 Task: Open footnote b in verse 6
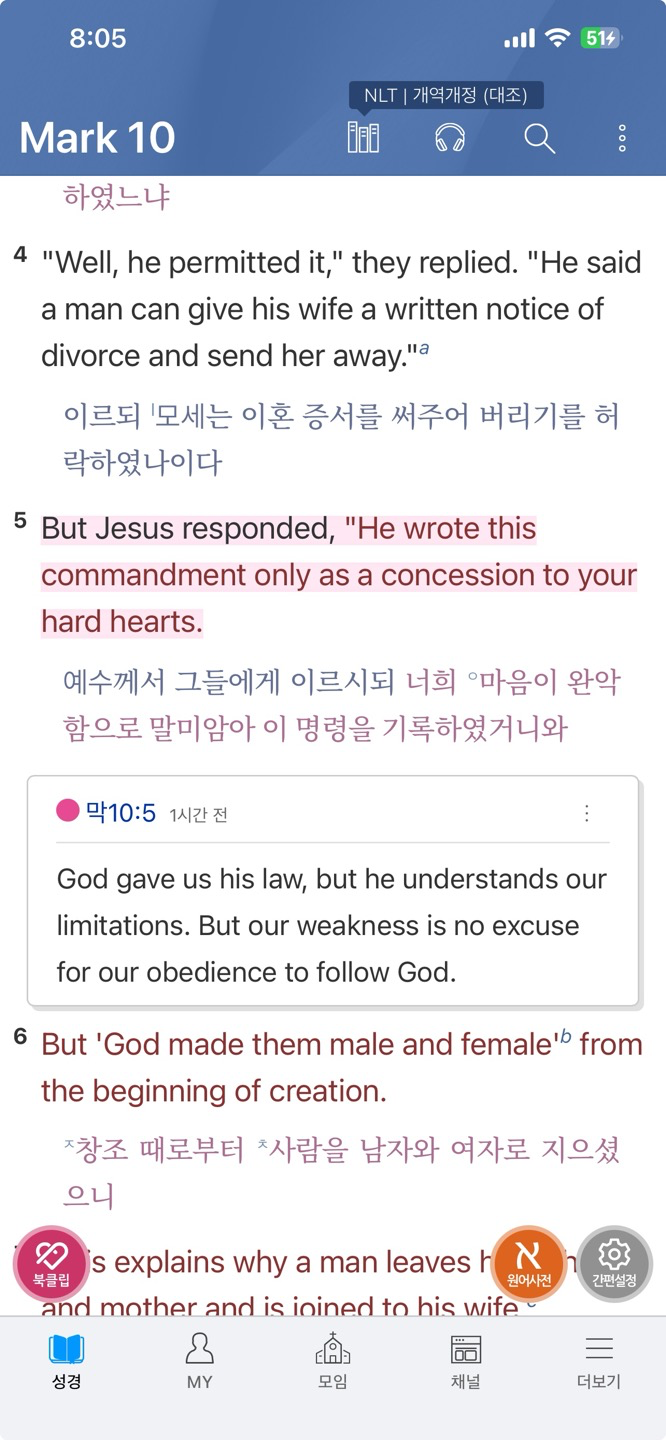(x=565, y=1037)
